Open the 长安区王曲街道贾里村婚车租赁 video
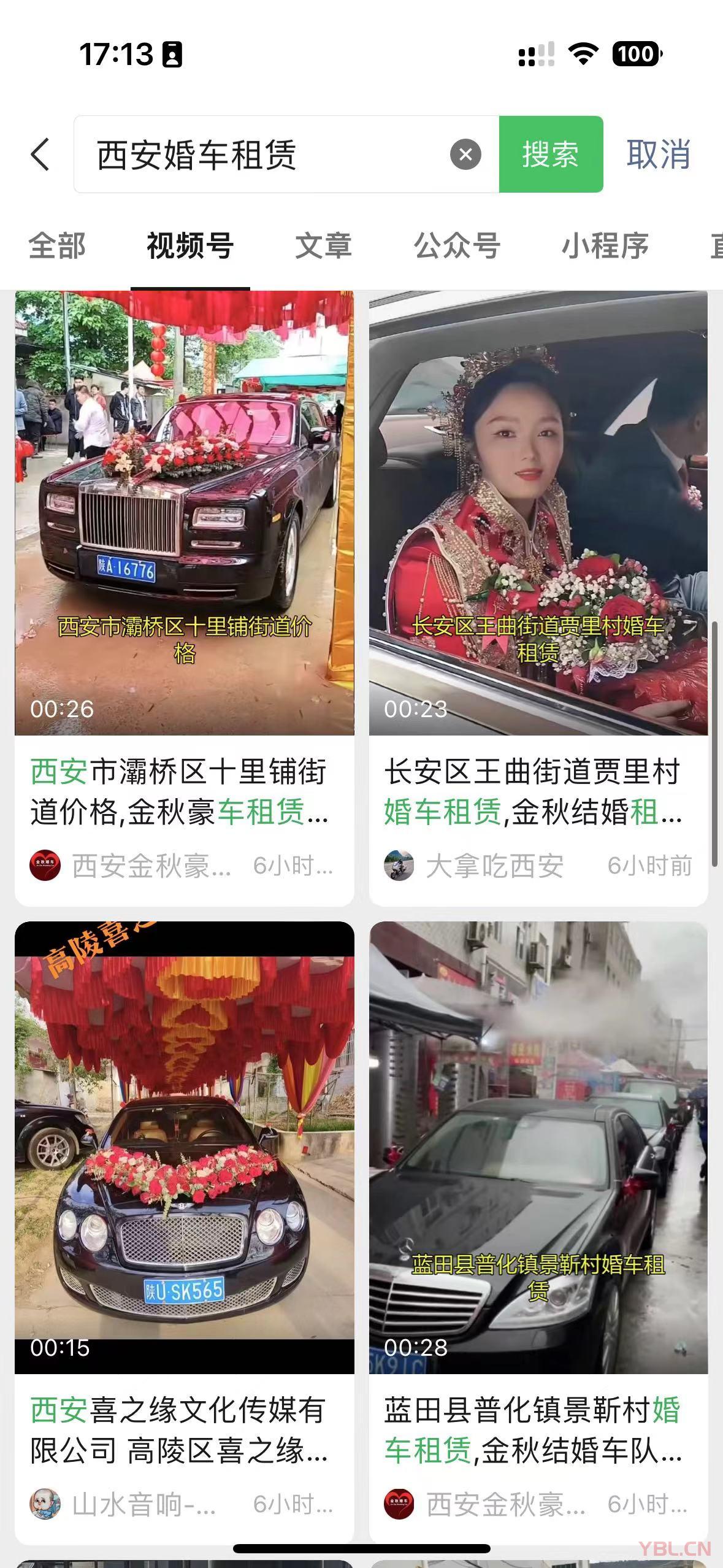The image size is (723, 1568). pyautogui.click(x=538, y=512)
